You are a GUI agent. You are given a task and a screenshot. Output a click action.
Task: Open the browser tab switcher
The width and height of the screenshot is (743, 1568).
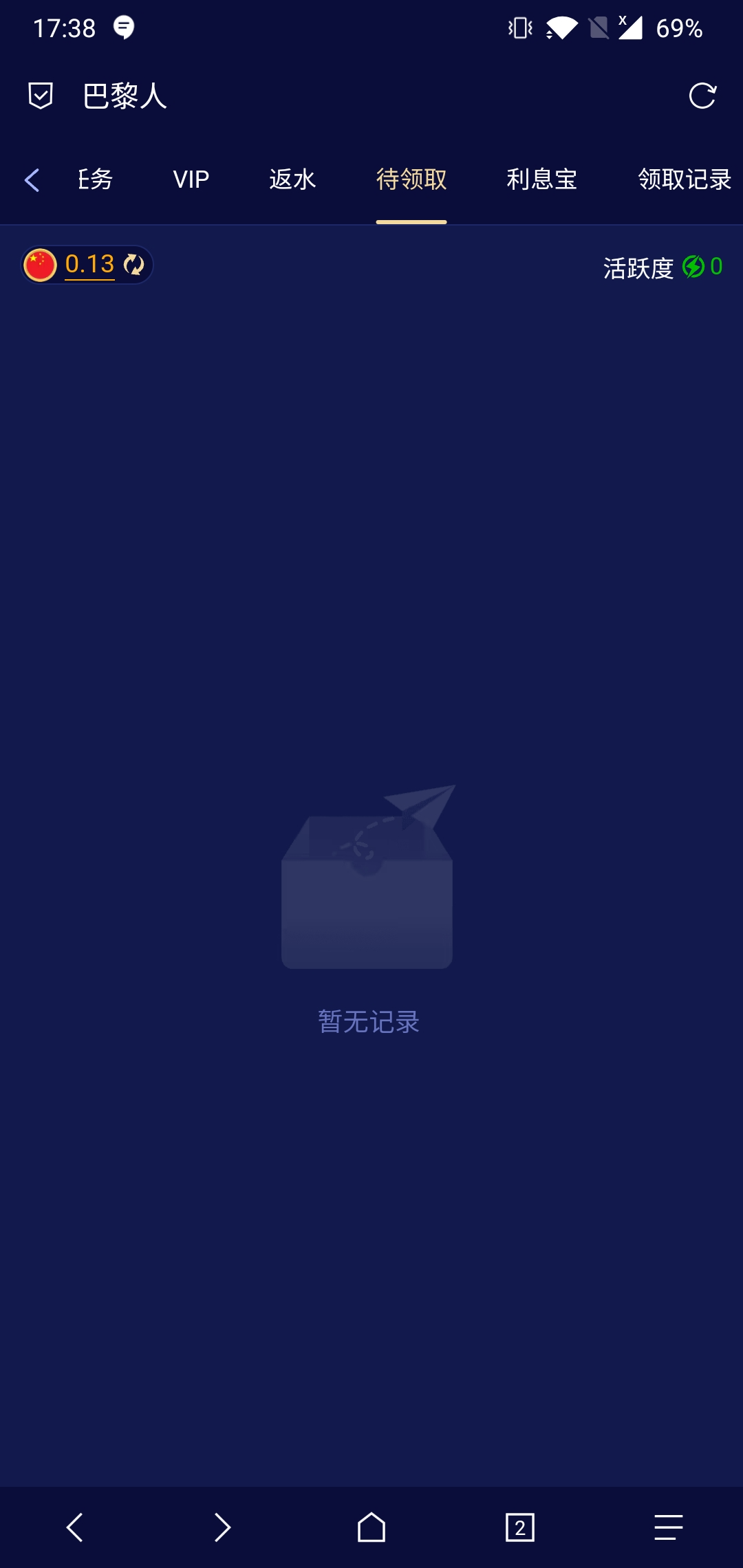click(x=520, y=1527)
